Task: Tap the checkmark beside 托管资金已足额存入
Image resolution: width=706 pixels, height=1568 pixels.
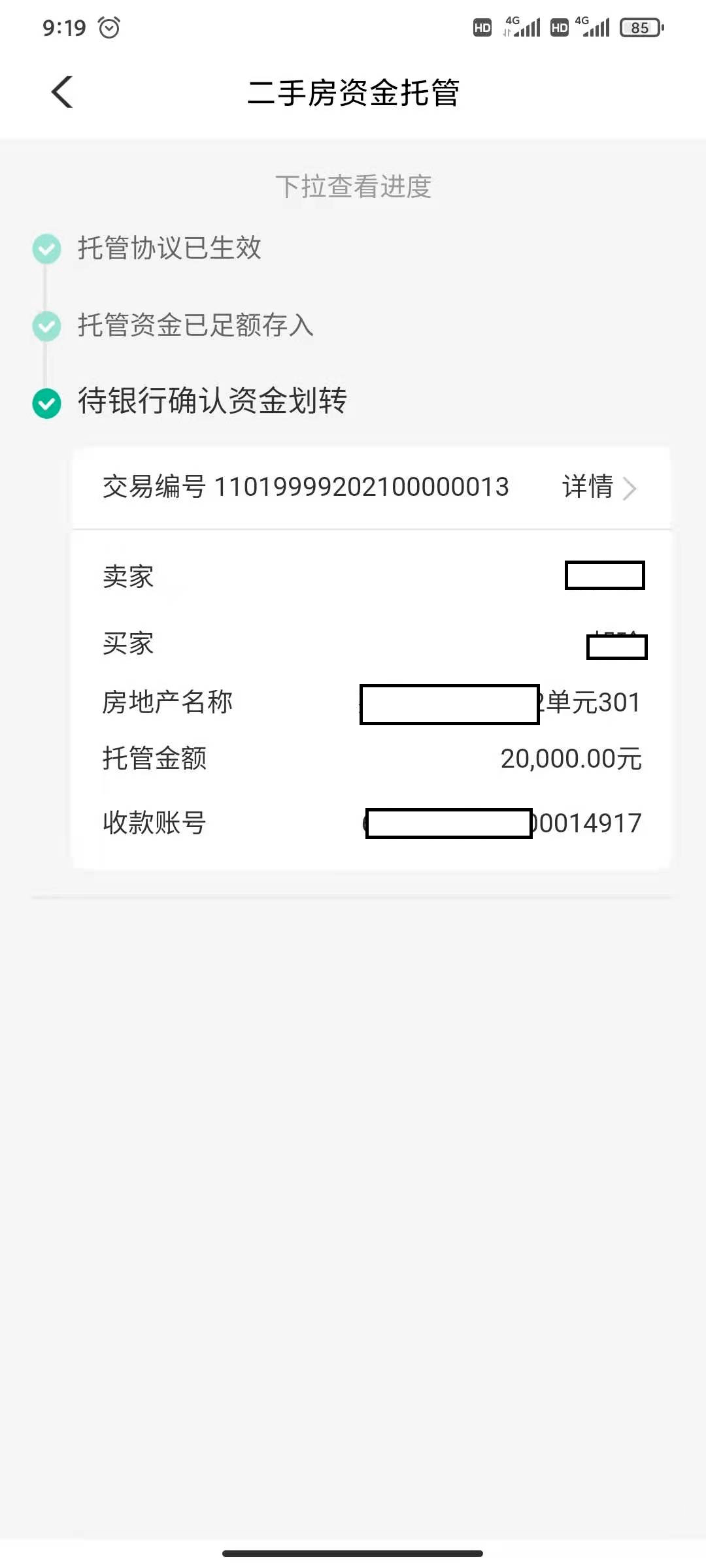Action: pyautogui.click(x=46, y=327)
